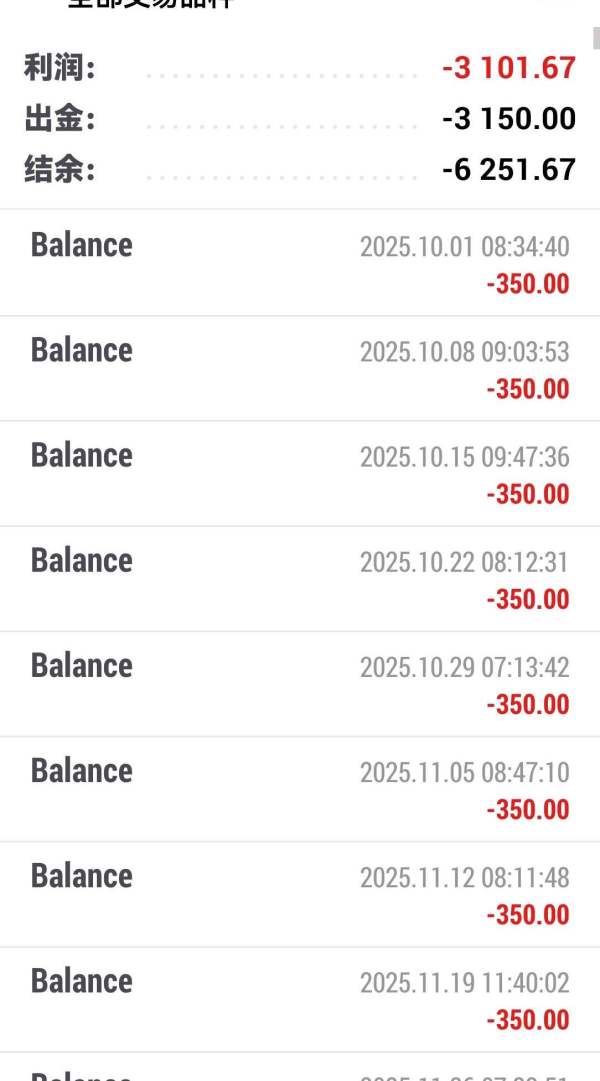Tap the Balance entry at 2025.10.22 08:12:31
The width and height of the screenshot is (600, 1081).
tap(300, 578)
